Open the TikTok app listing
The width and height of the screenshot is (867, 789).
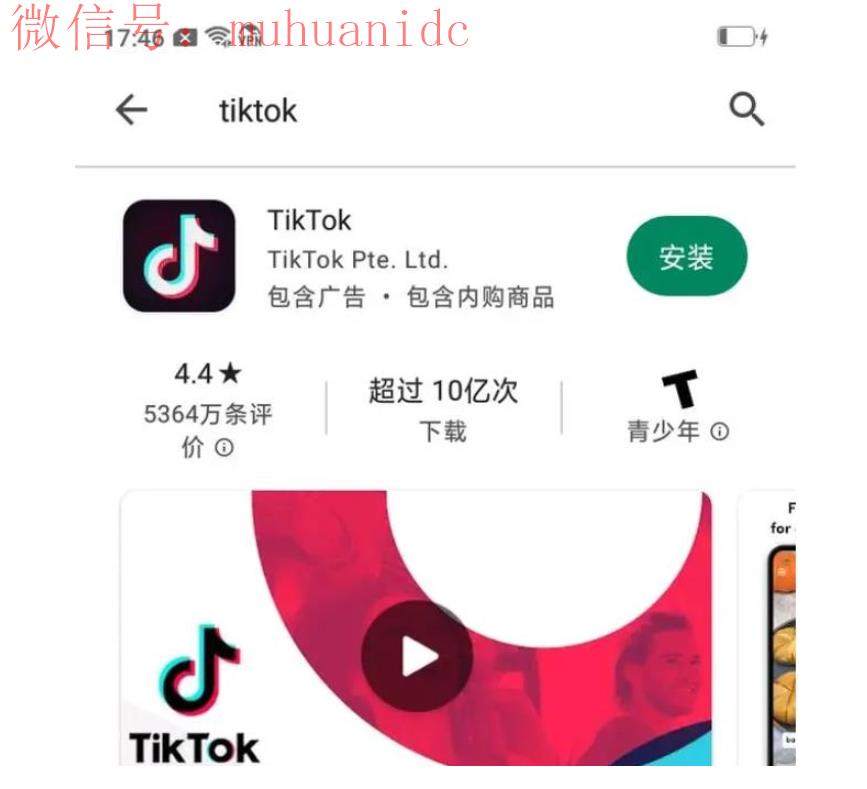tap(310, 221)
